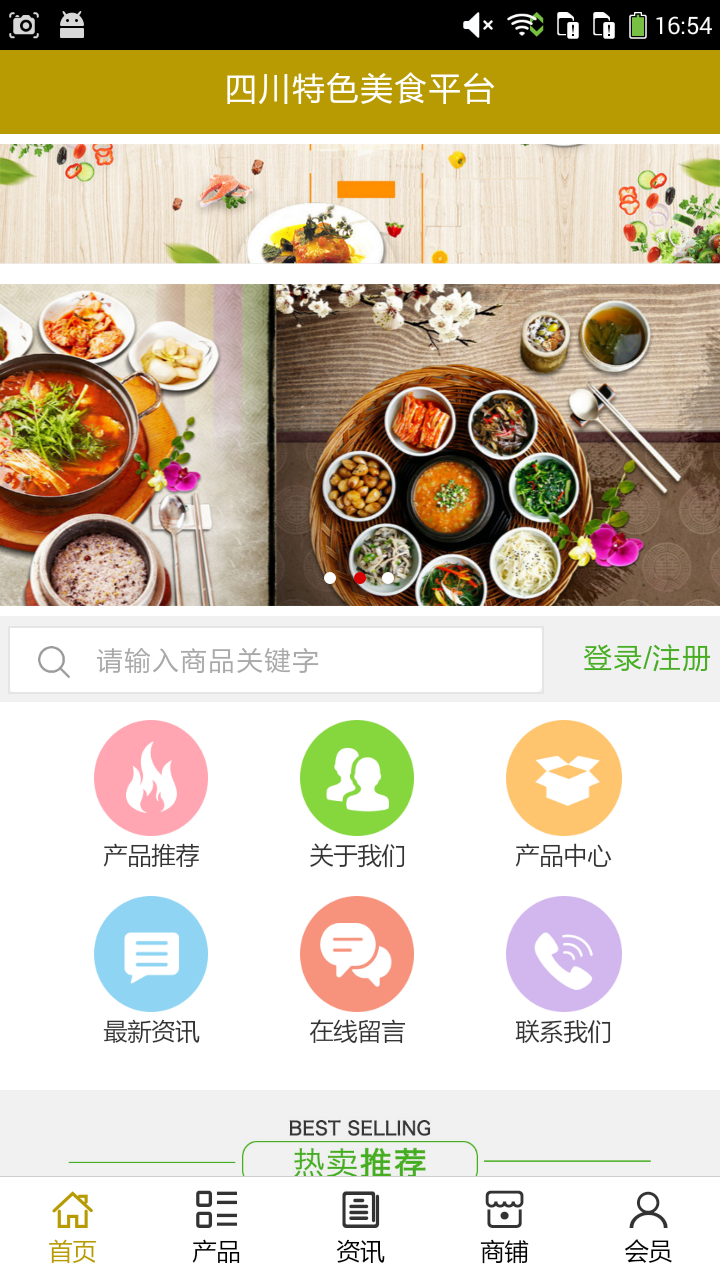Switch to the 首页 tab
720x1280 pixels.
[72, 1227]
